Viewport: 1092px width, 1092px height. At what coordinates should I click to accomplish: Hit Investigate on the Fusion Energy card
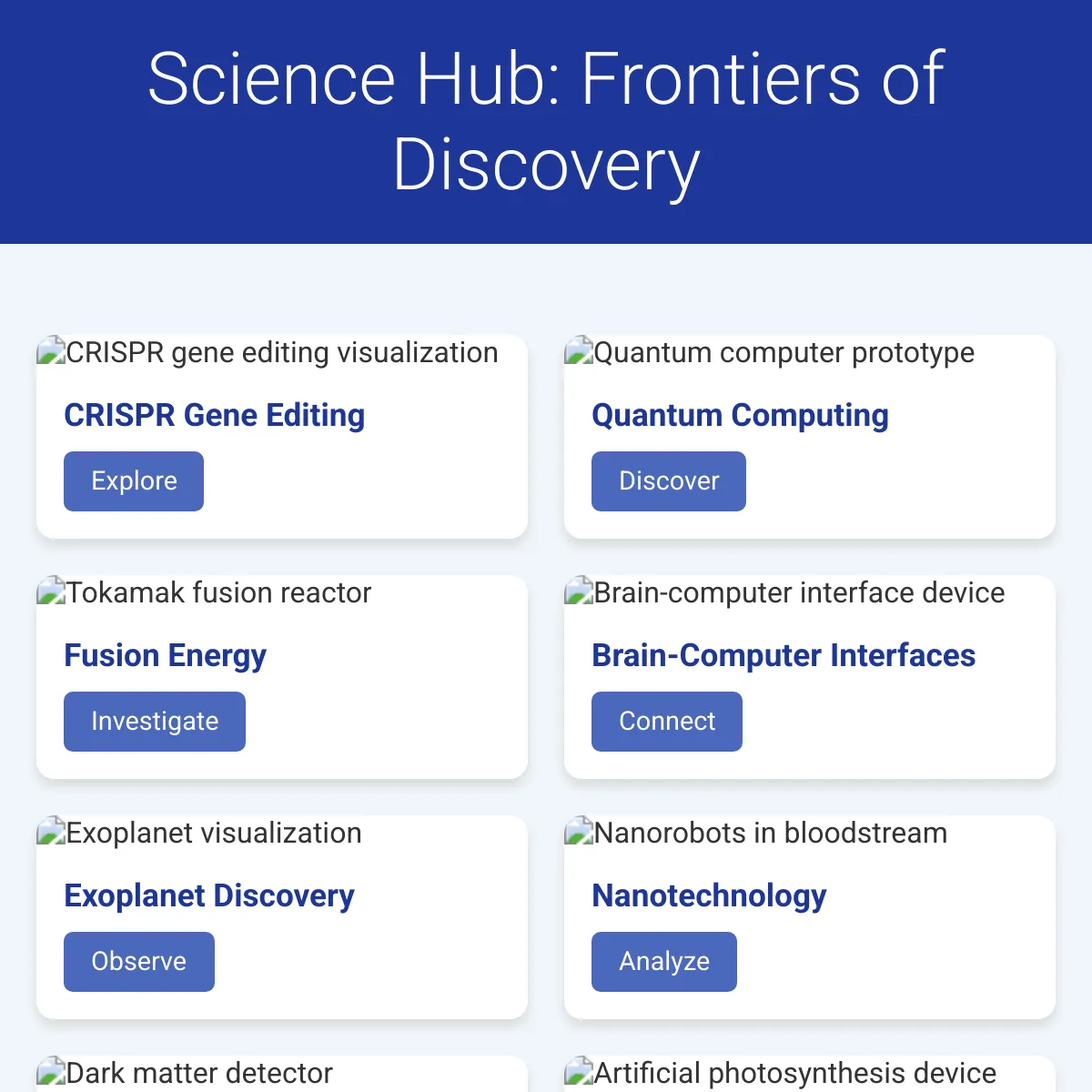(155, 722)
